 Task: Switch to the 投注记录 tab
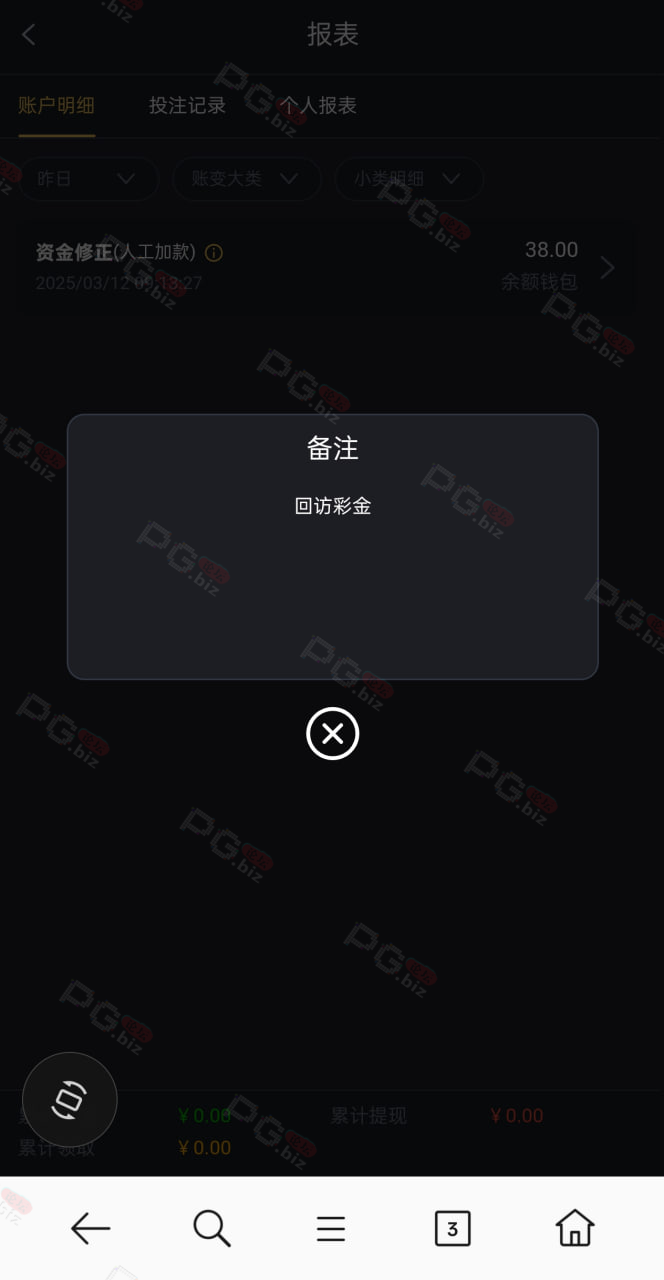click(187, 105)
